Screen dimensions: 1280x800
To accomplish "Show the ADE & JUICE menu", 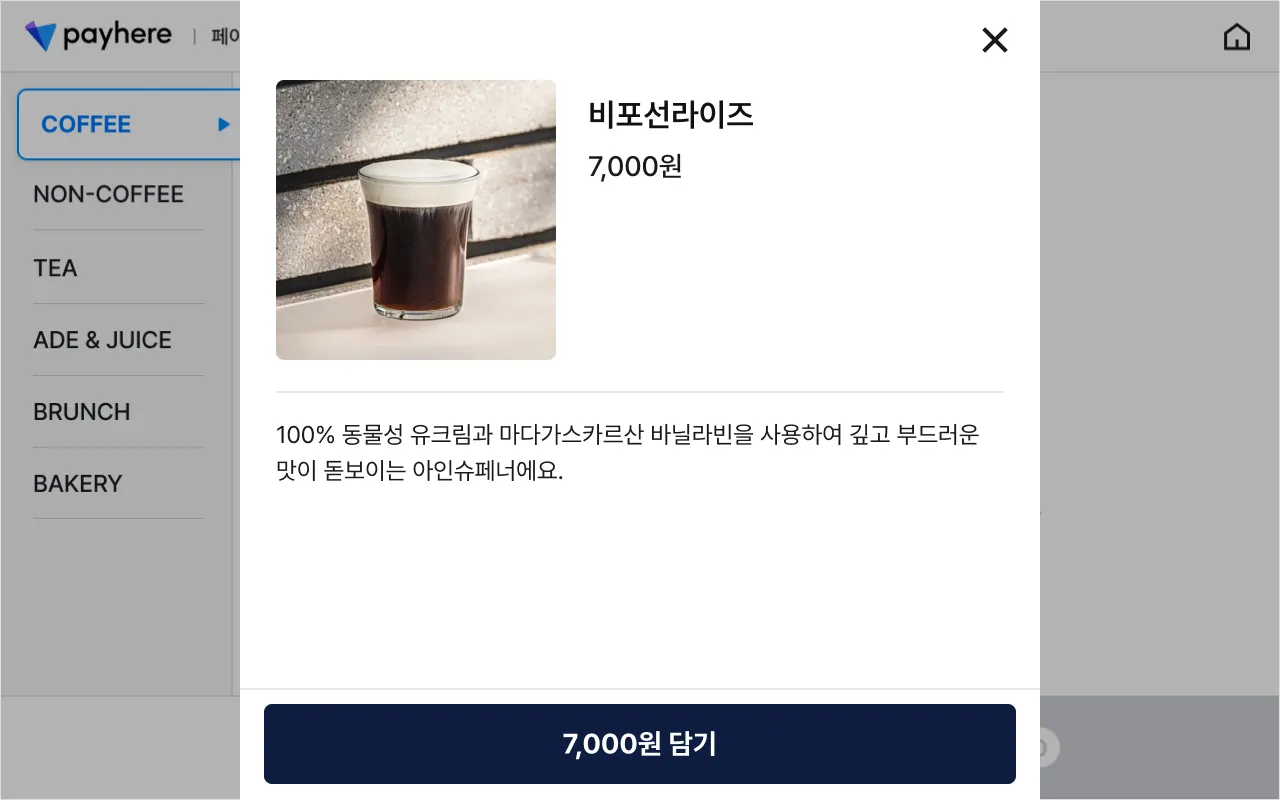I will point(103,340).
